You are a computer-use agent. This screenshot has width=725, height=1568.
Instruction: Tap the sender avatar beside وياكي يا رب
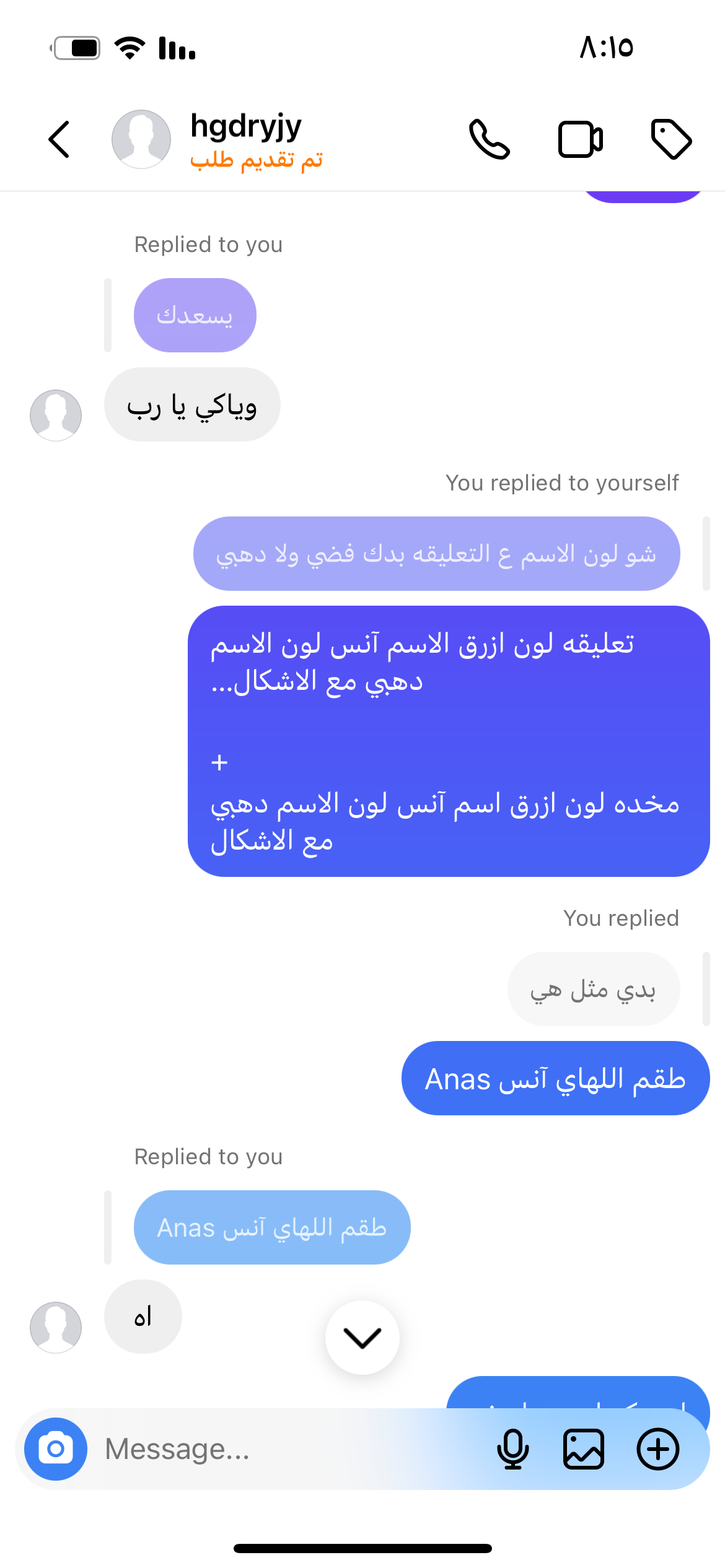pyautogui.click(x=56, y=415)
